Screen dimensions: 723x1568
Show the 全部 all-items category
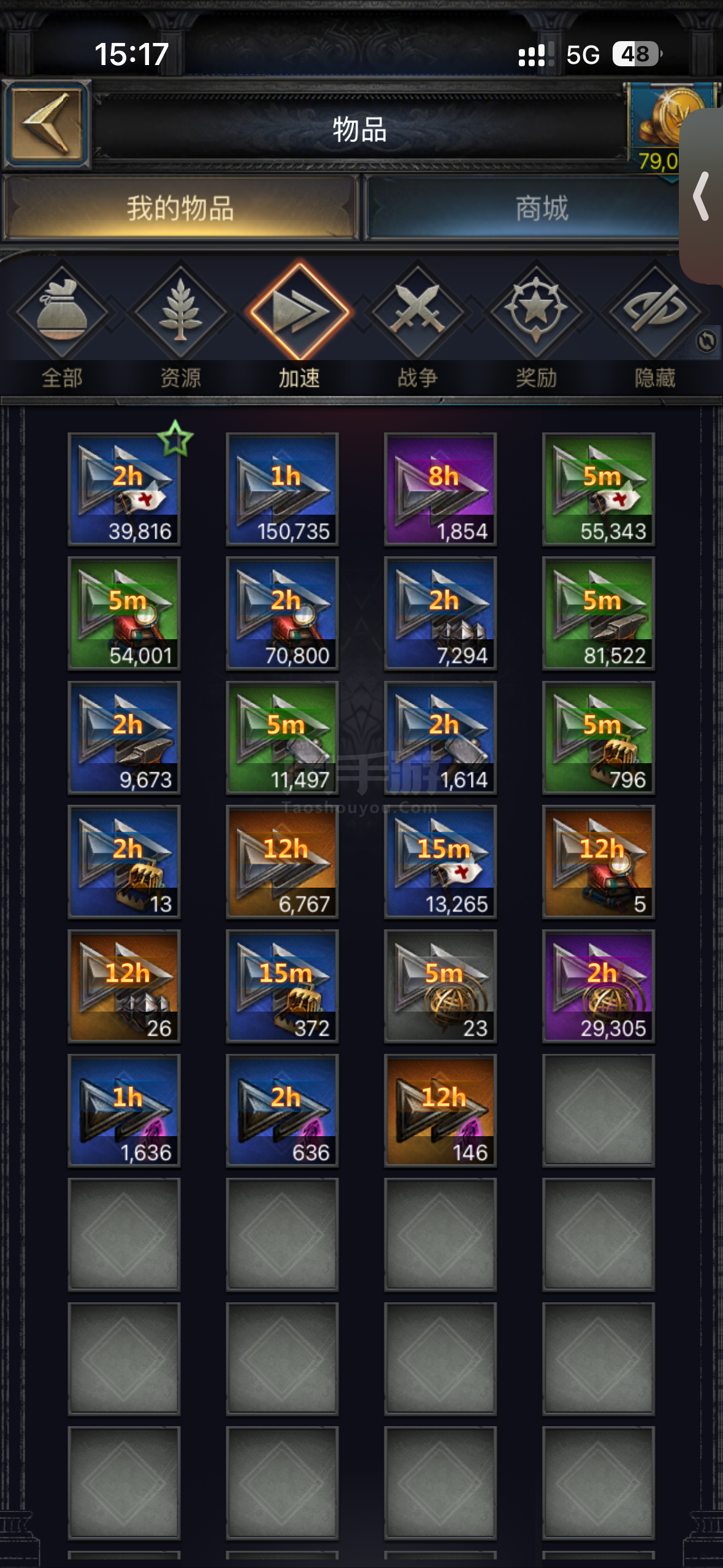coord(61,325)
